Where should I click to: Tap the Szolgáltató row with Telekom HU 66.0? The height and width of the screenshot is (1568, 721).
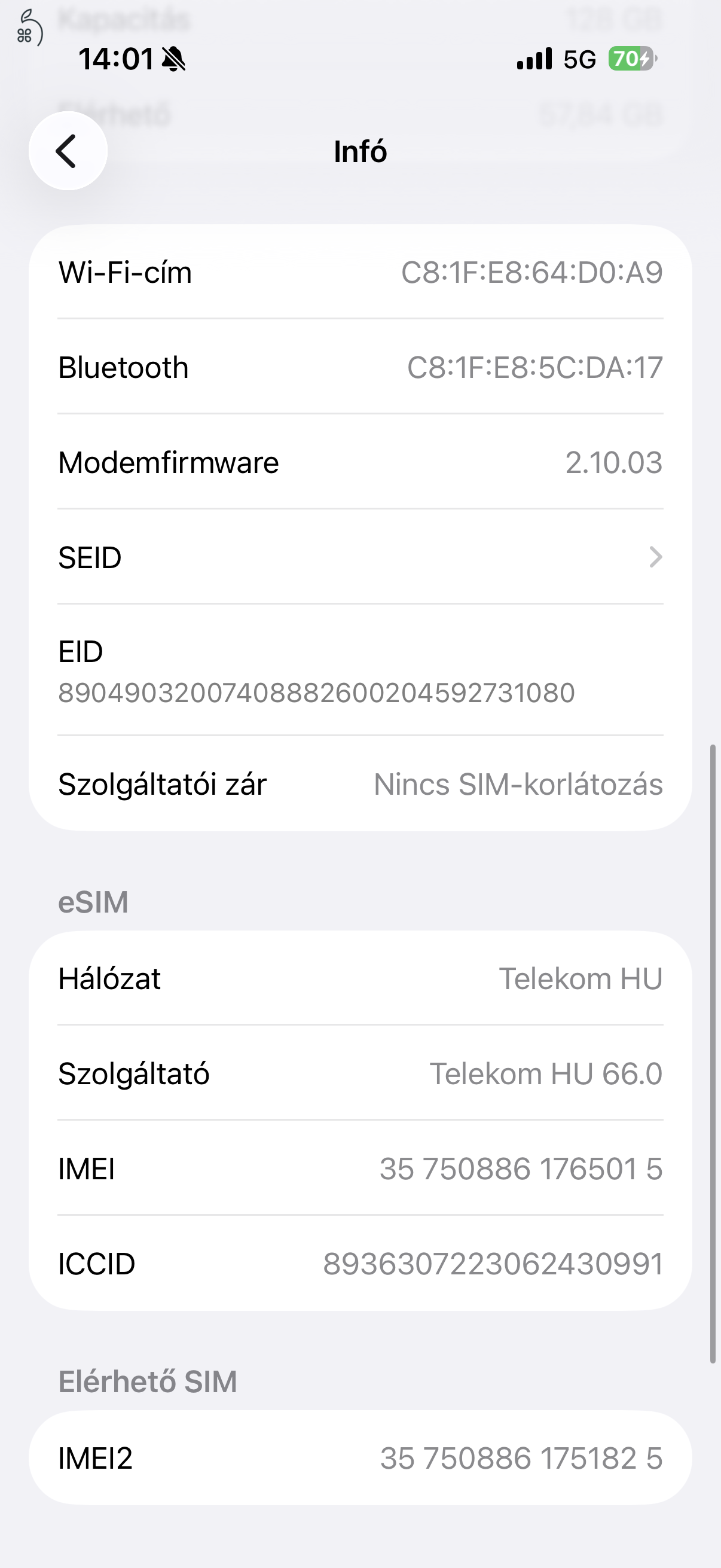(360, 1073)
